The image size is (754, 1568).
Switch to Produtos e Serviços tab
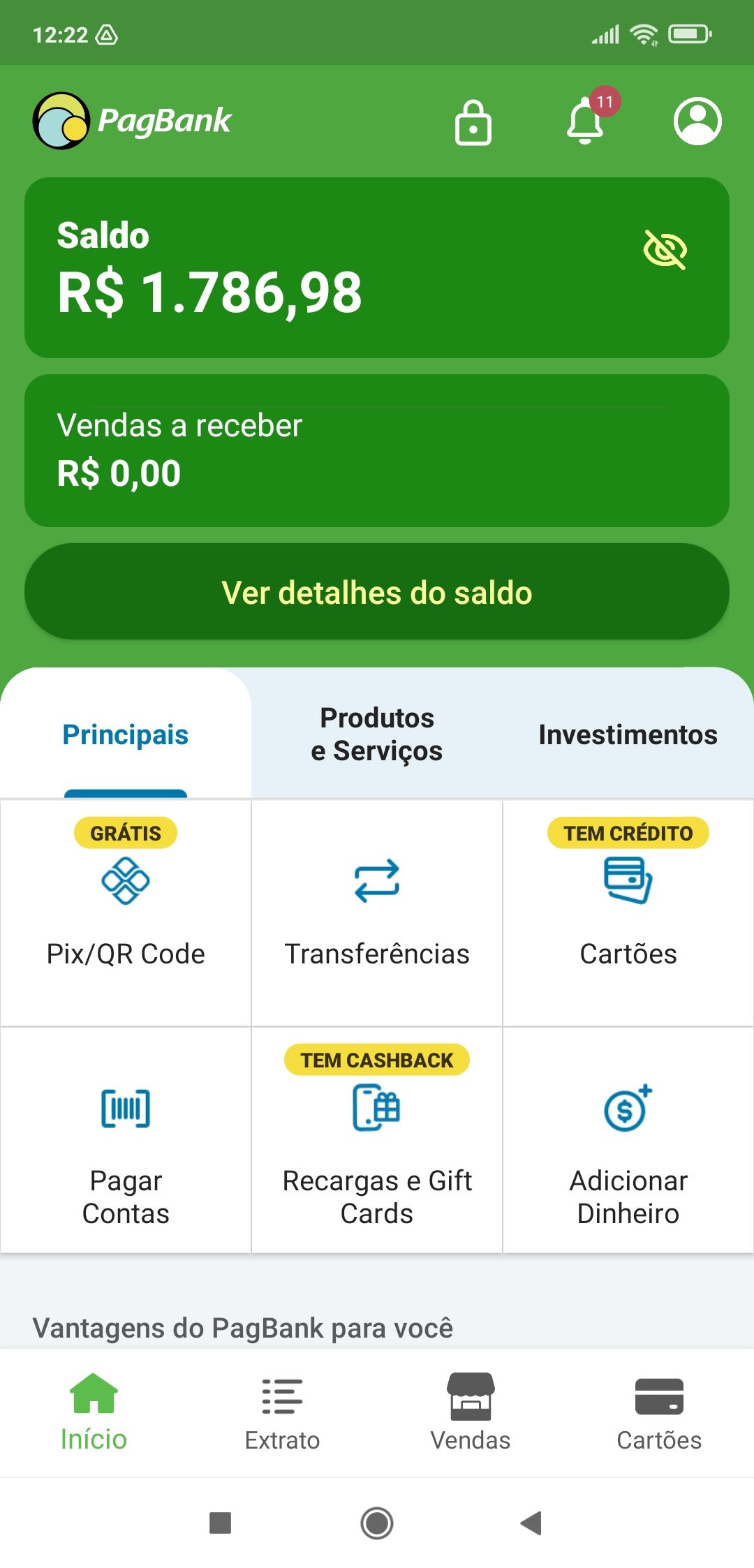pyautogui.click(x=377, y=734)
